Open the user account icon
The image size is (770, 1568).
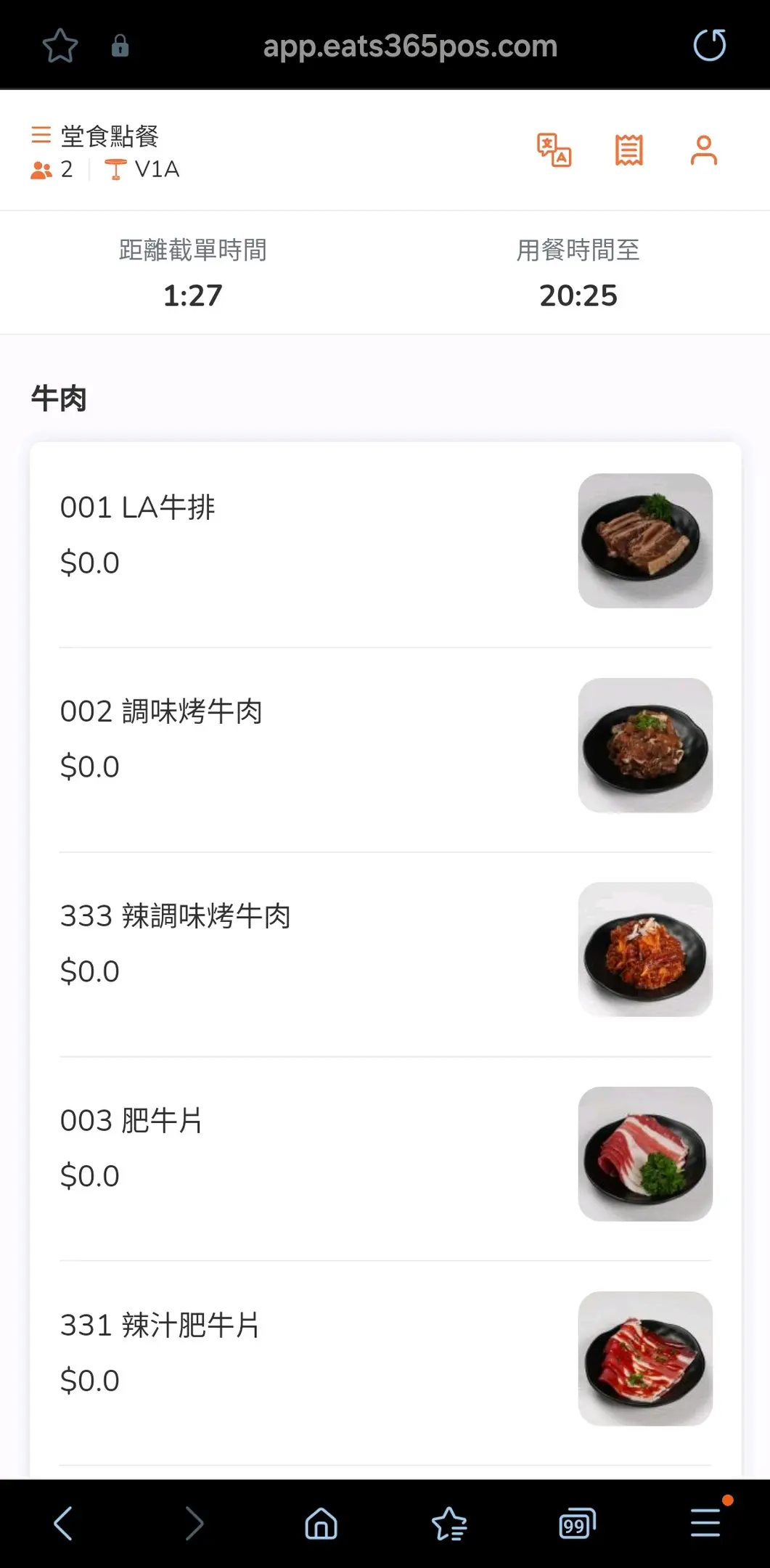click(703, 150)
